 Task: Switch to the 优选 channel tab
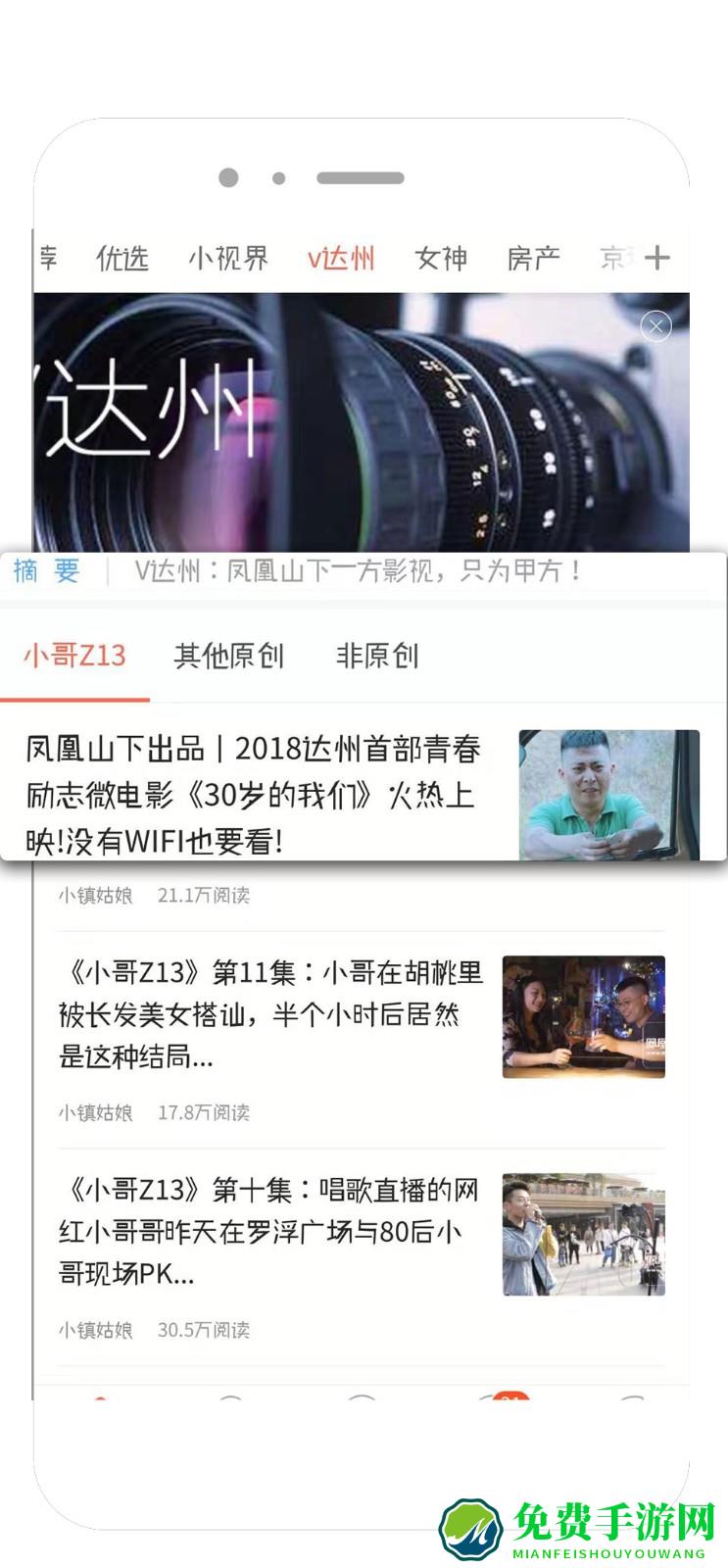coord(122,257)
